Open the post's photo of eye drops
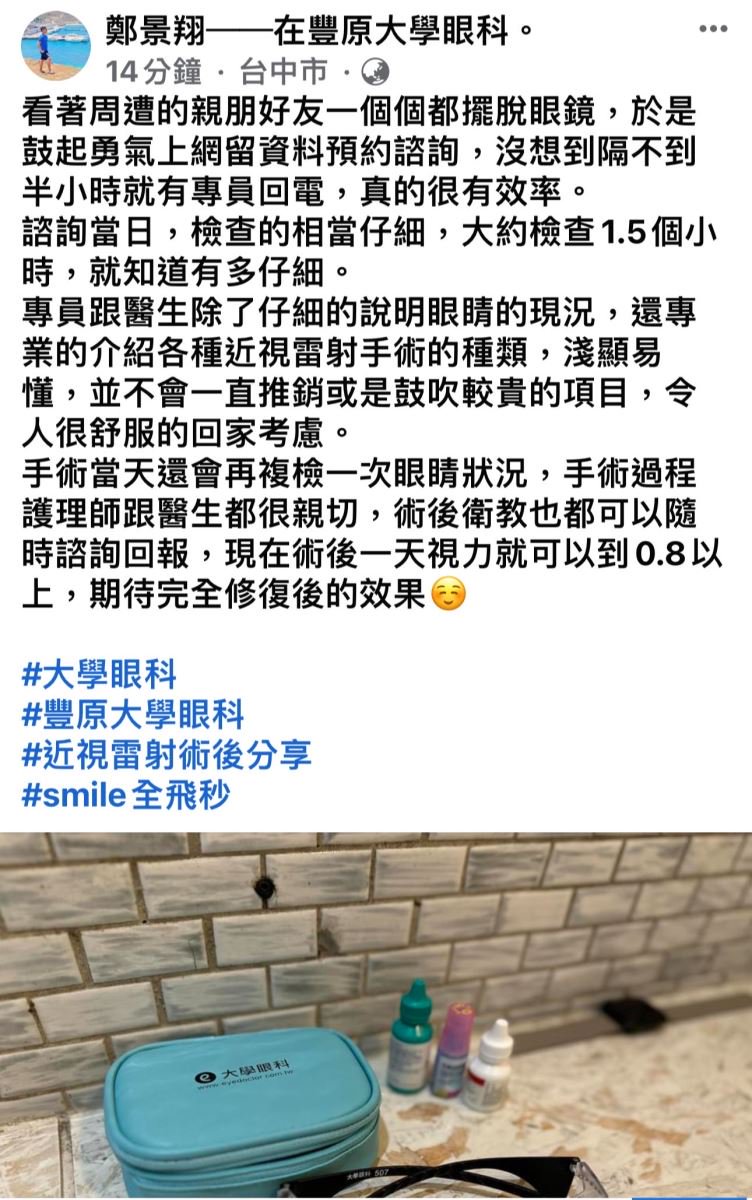 click(x=376, y=1015)
